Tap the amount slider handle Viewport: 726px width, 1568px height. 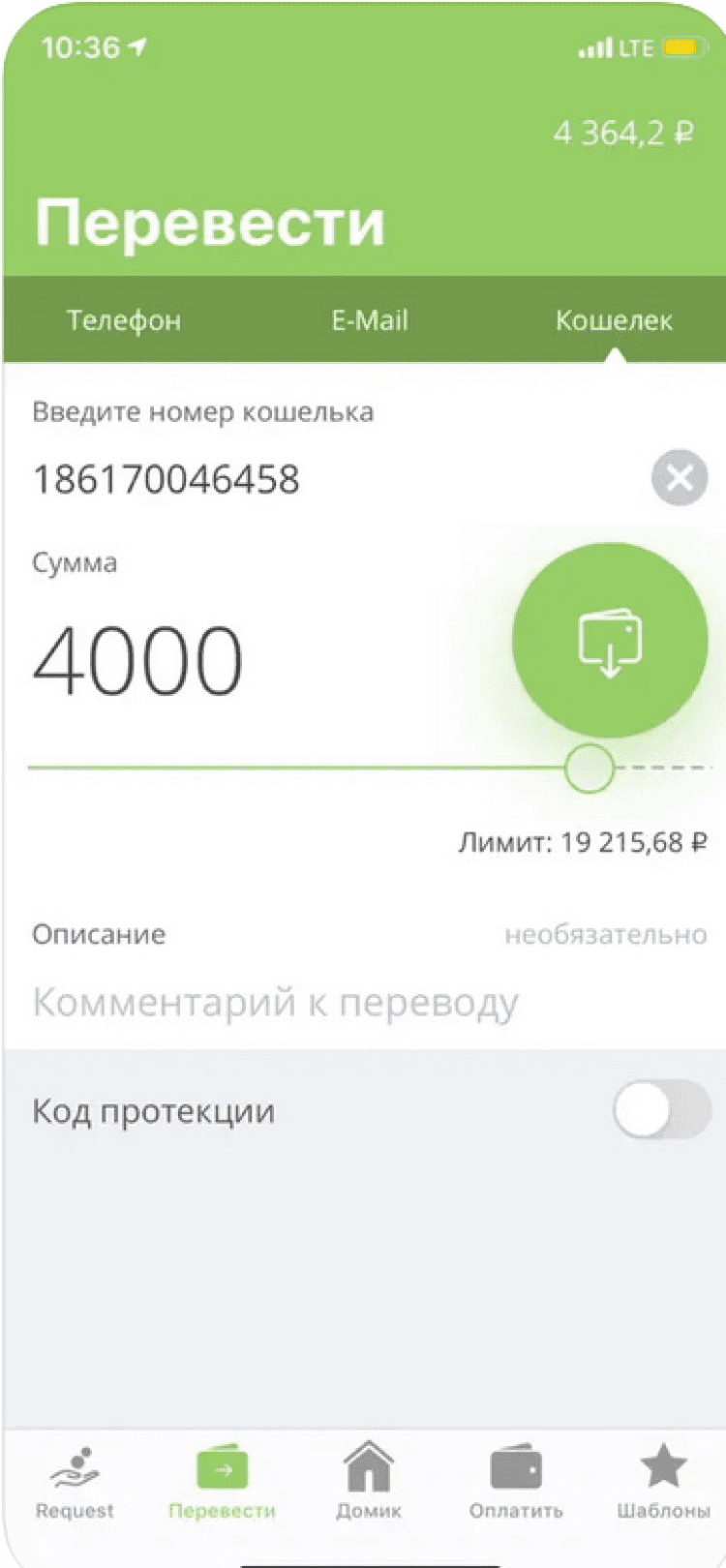(590, 769)
